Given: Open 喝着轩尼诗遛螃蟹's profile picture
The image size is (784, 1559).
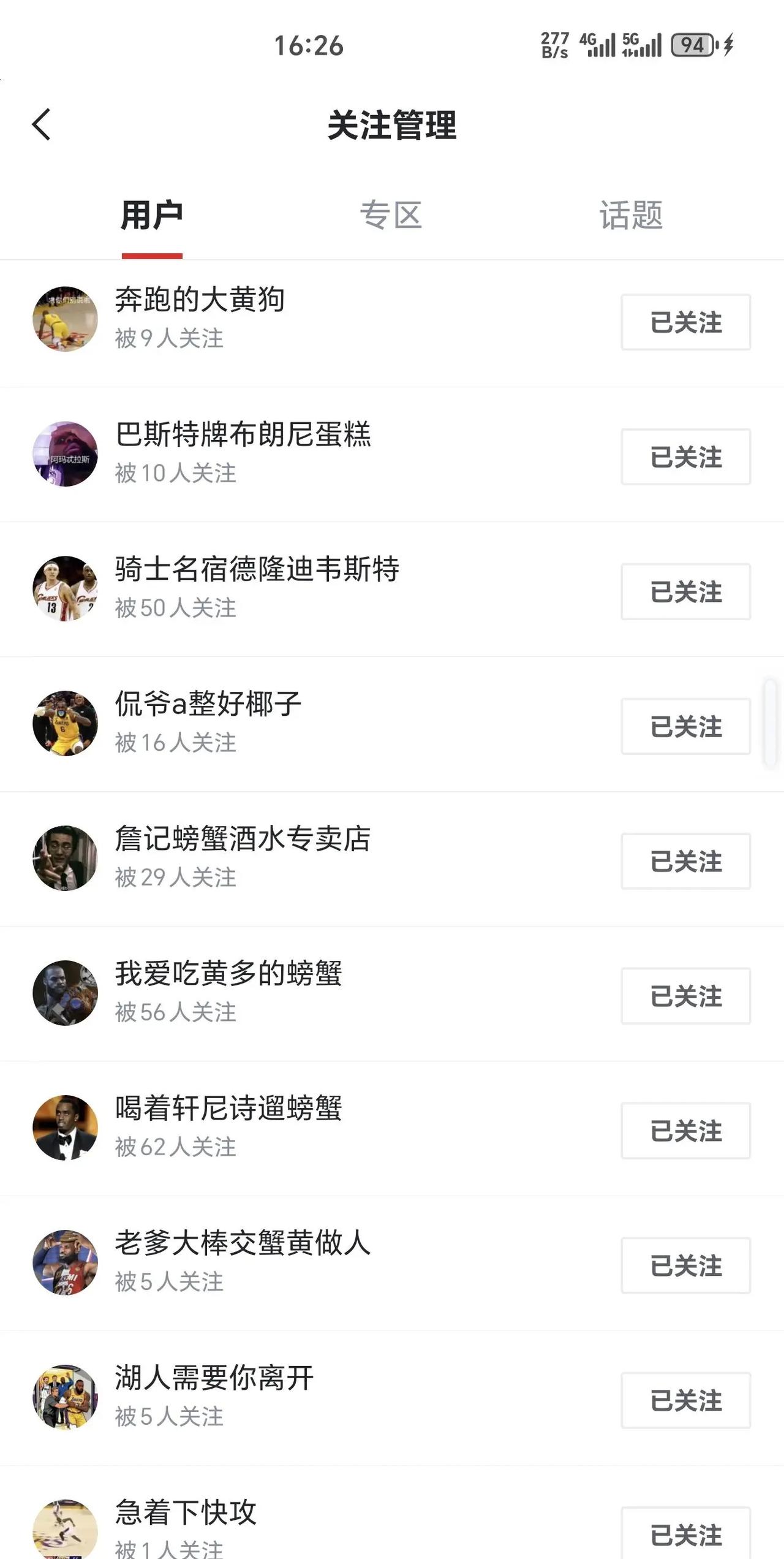Looking at the screenshot, I should coord(66,1128).
